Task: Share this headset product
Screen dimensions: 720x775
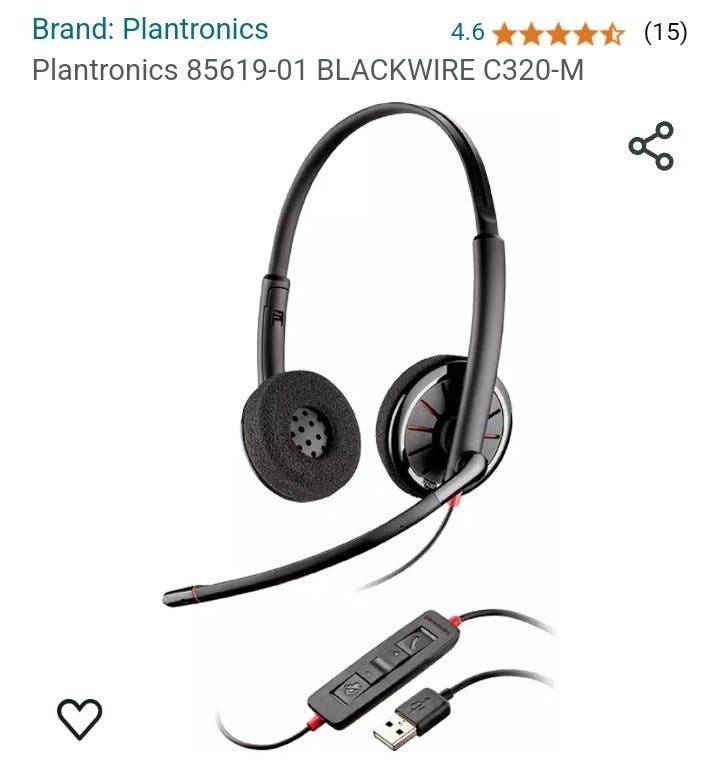Action: pos(651,146)
